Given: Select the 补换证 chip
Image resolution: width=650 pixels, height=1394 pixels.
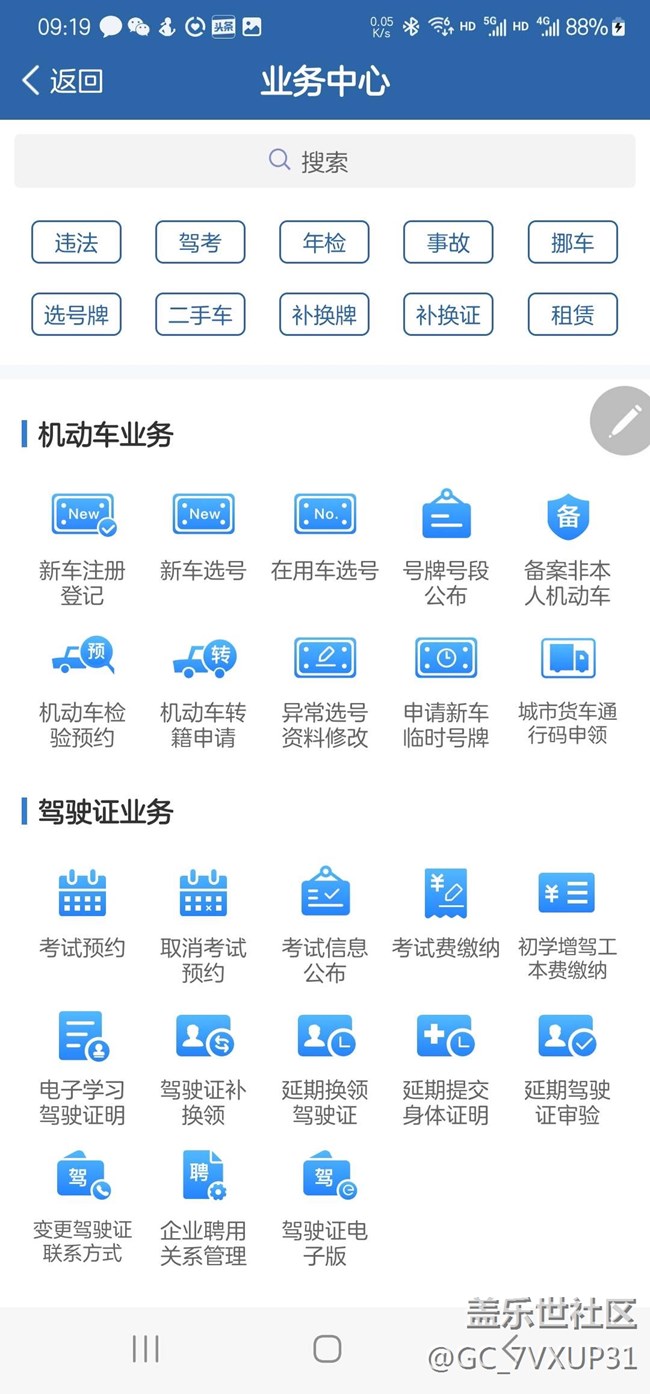Looking at the screenshot, I should click(448, 315).
